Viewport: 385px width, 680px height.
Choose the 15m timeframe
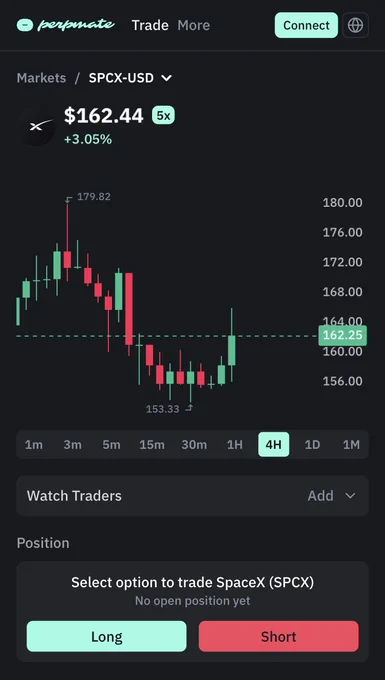[x=152, y=445]
